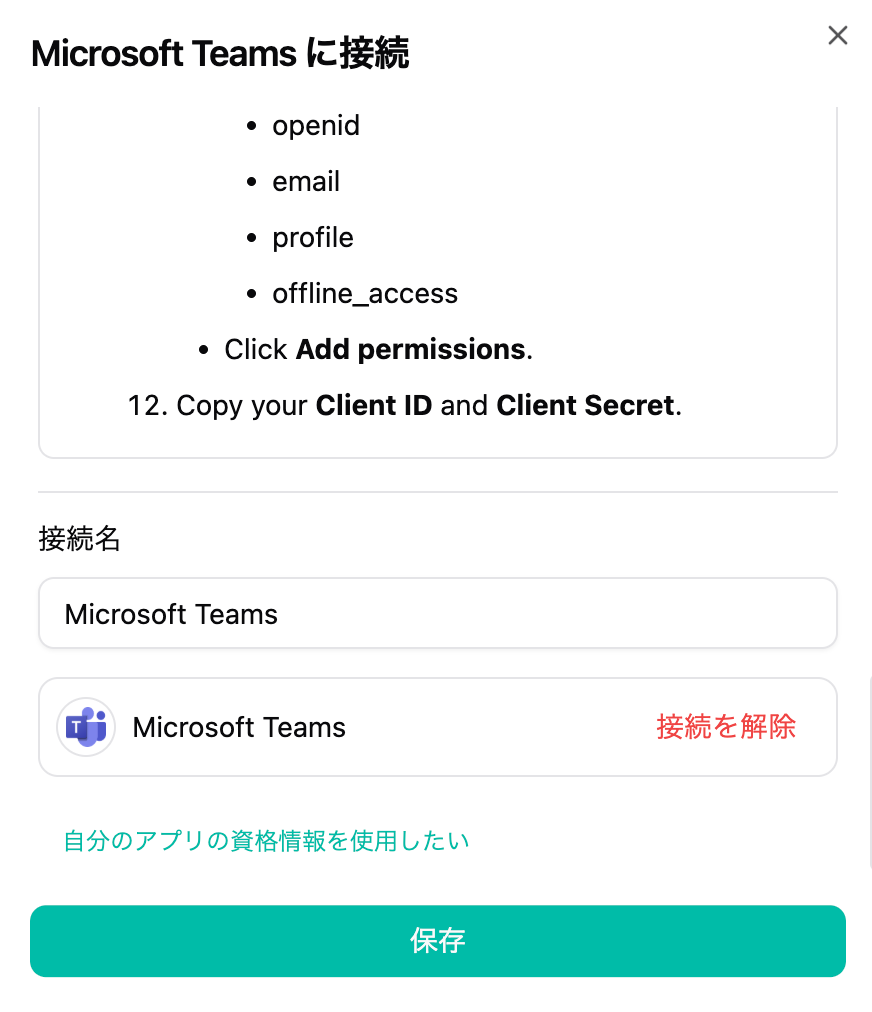Open 自分のアプリの資格情報を使用したい link
The width and height of the screenshot is (872, 1012).
point(266,841)
